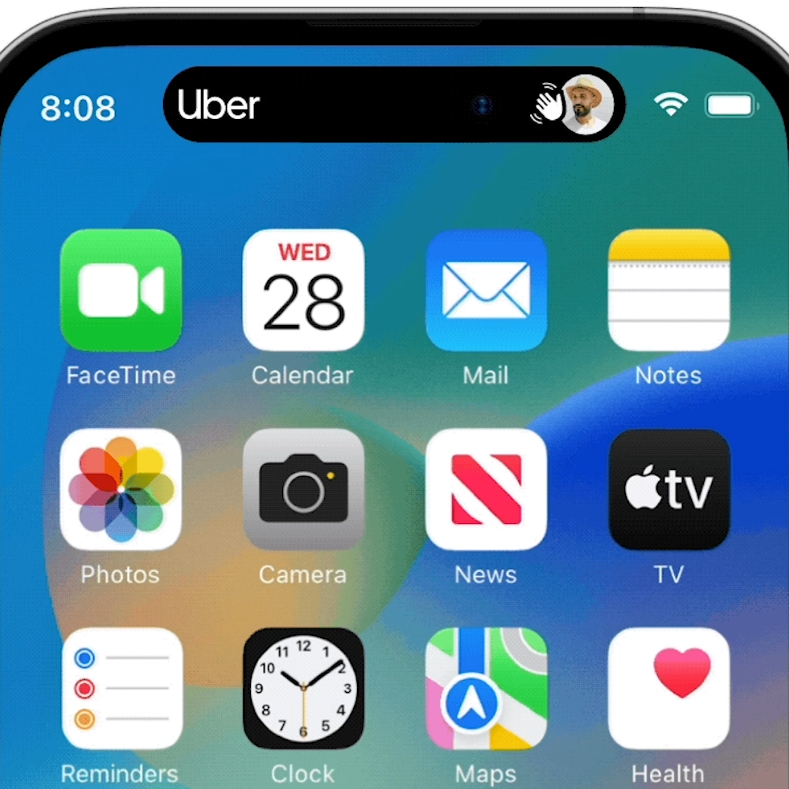Open the Notes app

[x=669, y=290]
